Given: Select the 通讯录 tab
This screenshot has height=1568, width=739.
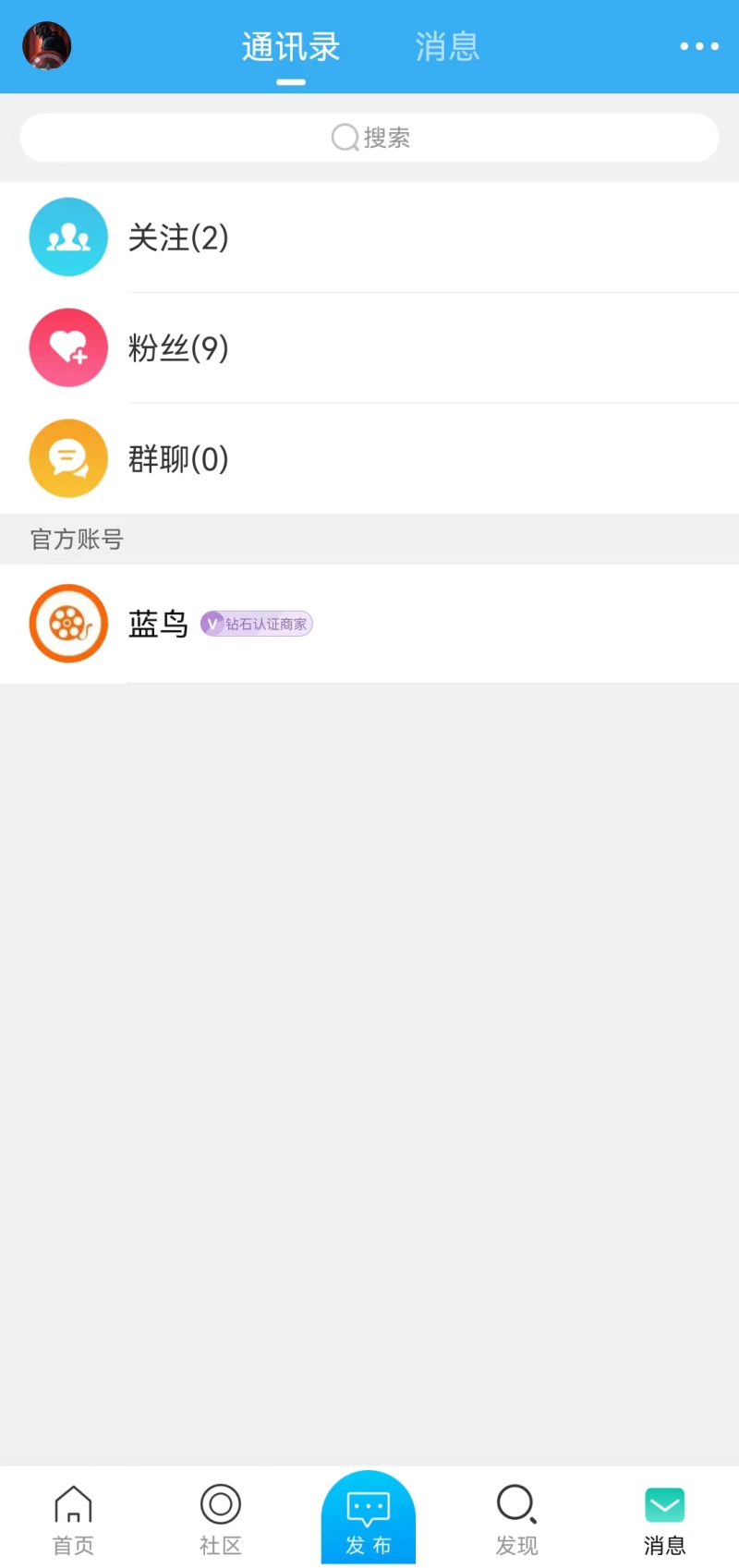Looking at the screenshot, I should point(291,46).
